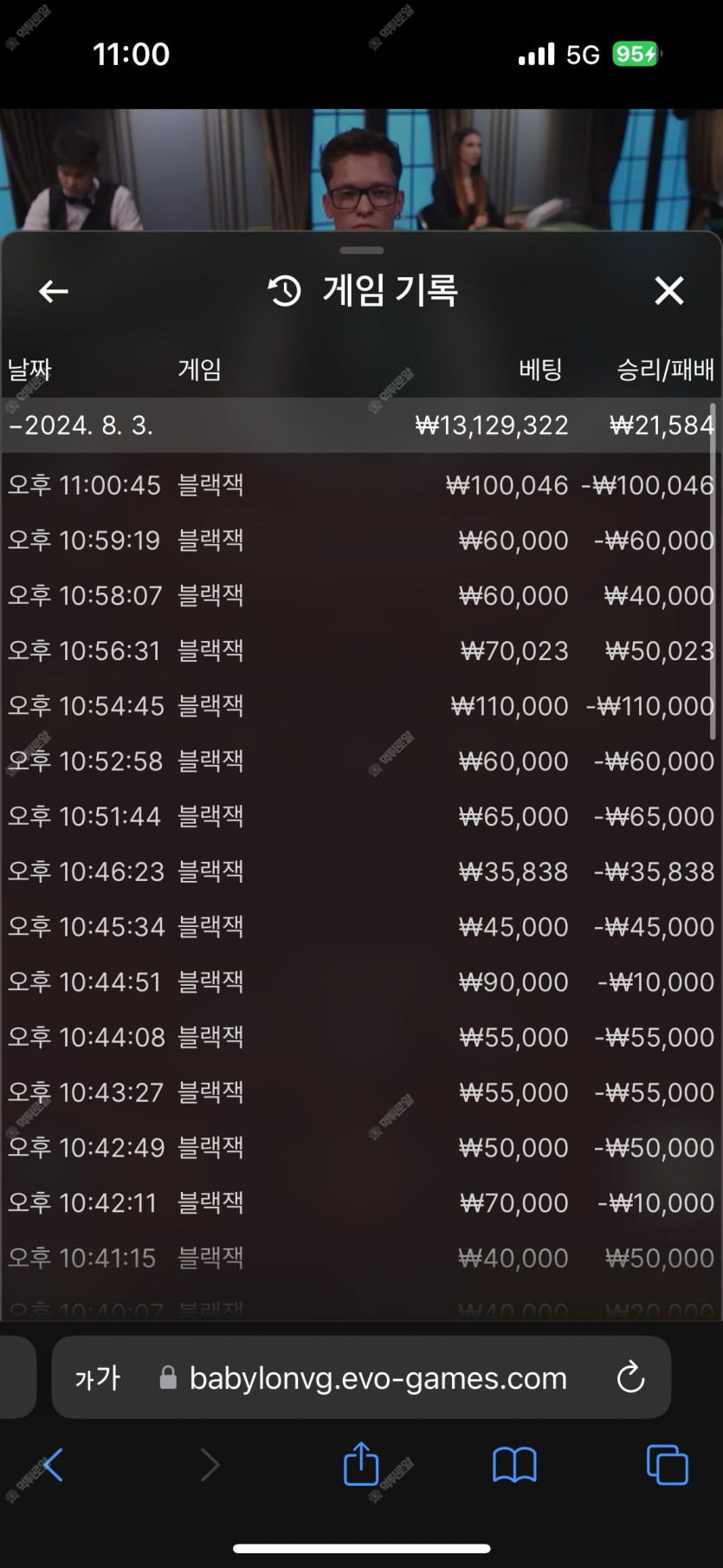The height and width of the screenshot is (1568, 723).
Task: Close the game history panel
Action: point(668,291)
